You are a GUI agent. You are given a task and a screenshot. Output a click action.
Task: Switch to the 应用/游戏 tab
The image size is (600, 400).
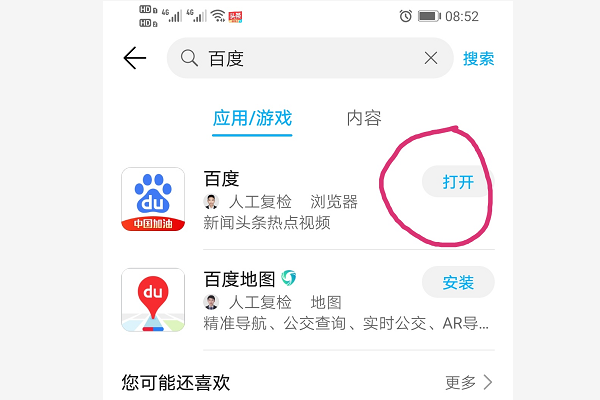coord(252,118)
